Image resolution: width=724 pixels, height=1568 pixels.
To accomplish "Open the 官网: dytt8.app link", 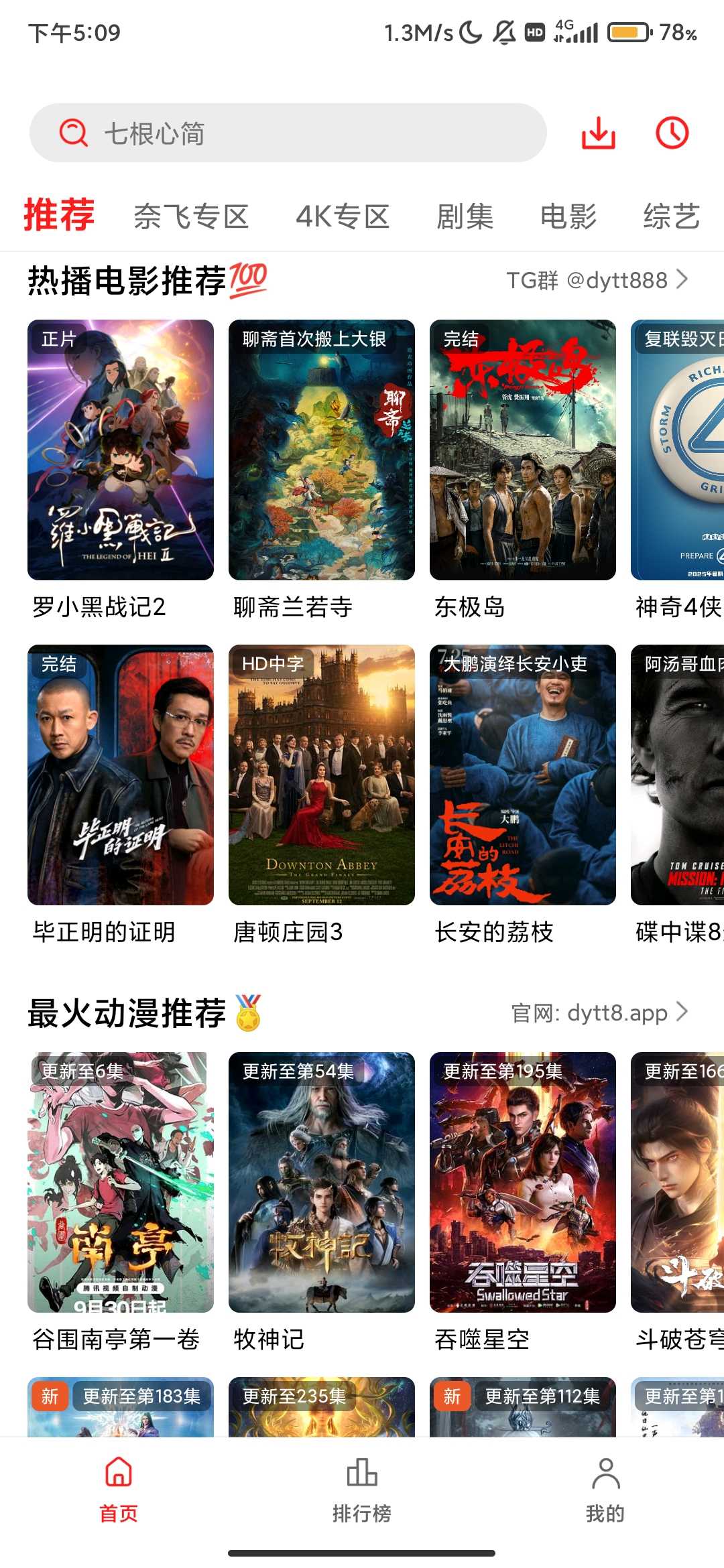I will tap(599, 1012).
